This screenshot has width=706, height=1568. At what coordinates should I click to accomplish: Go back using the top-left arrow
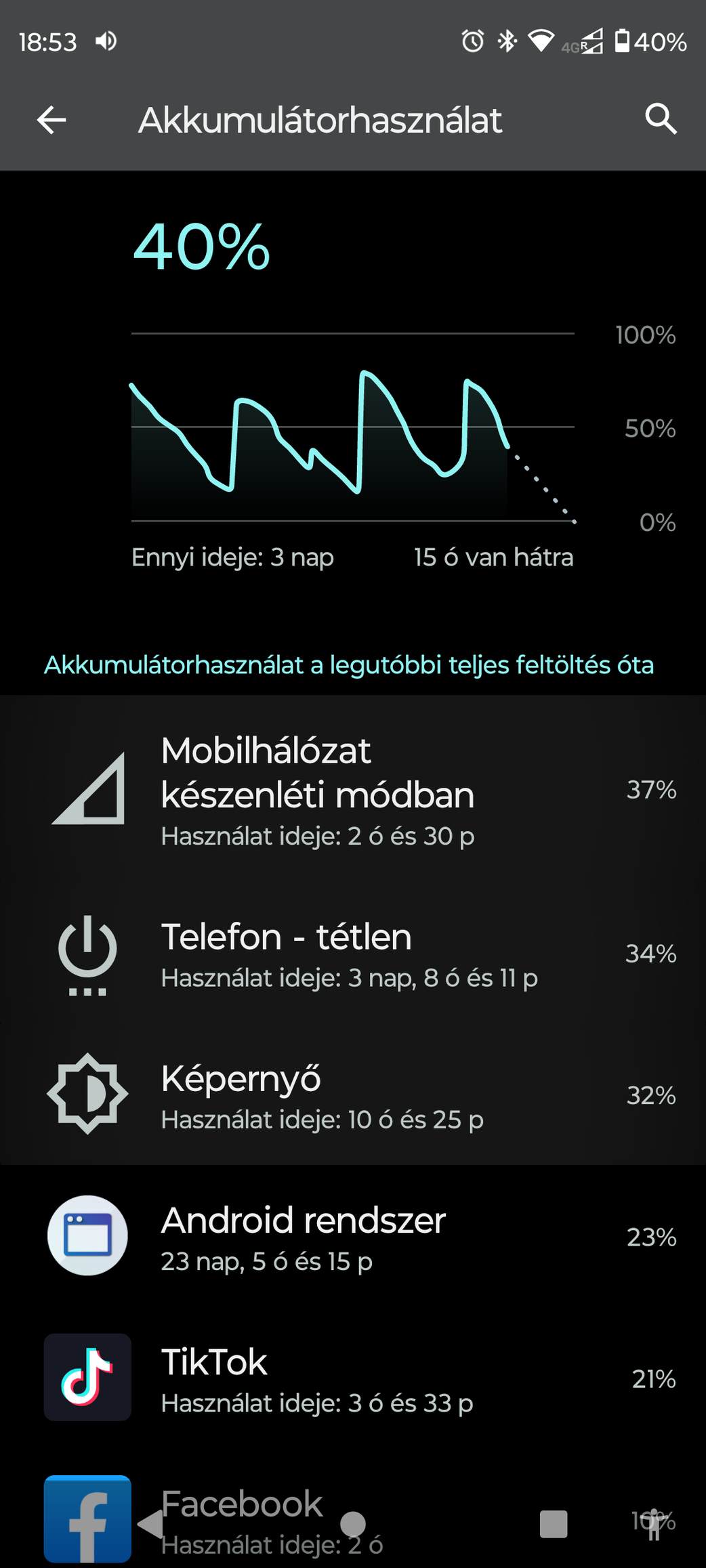point(51,121)
